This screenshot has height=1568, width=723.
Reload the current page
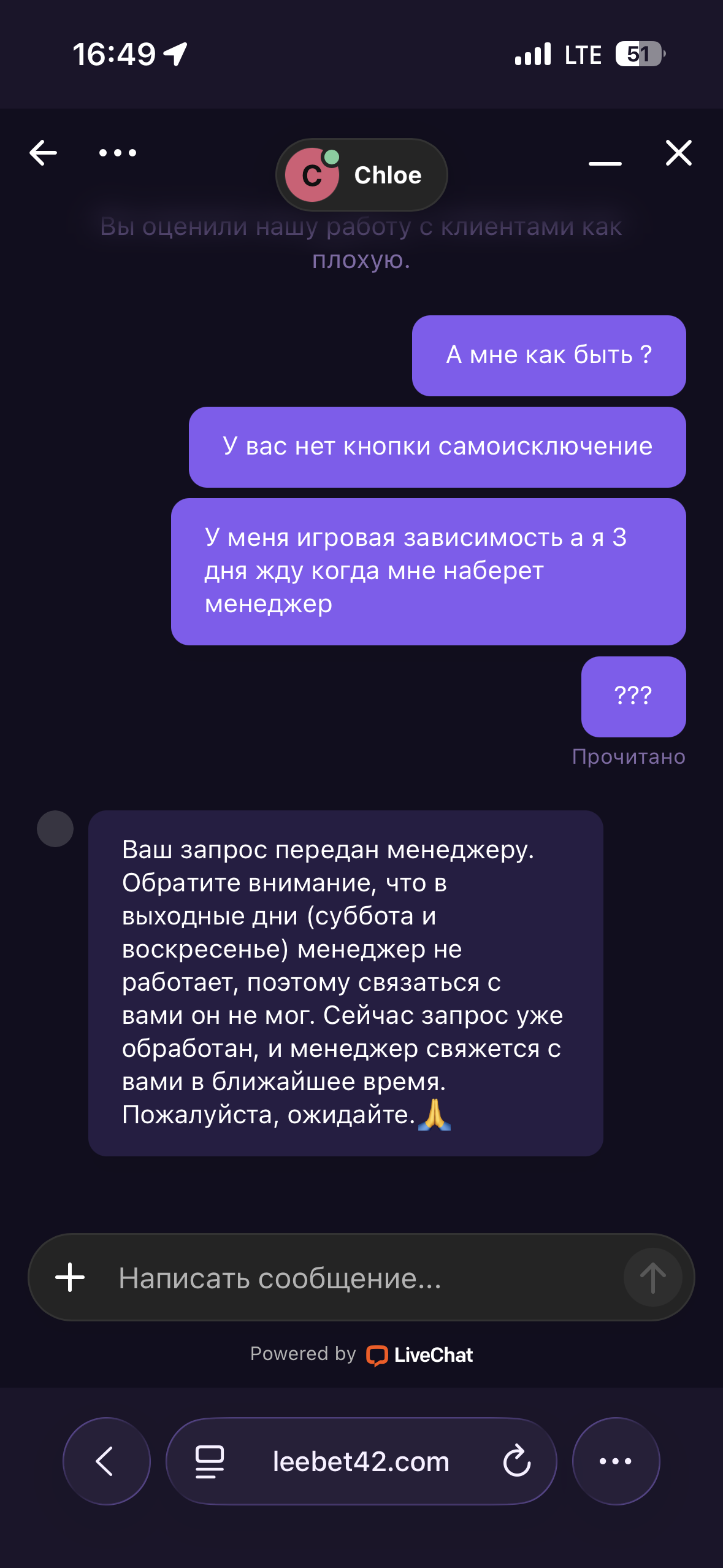(516, 1461)
